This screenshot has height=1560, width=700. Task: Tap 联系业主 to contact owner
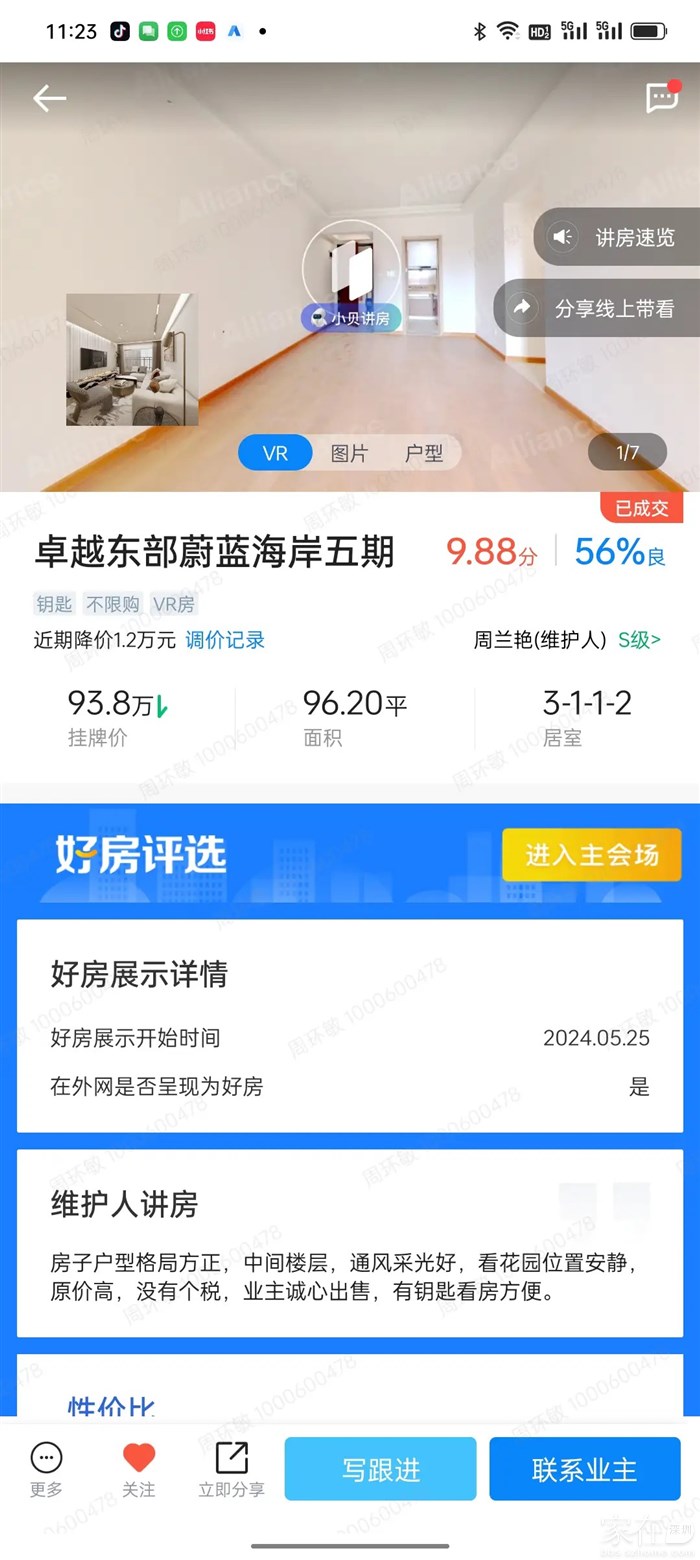(584, 1469)
